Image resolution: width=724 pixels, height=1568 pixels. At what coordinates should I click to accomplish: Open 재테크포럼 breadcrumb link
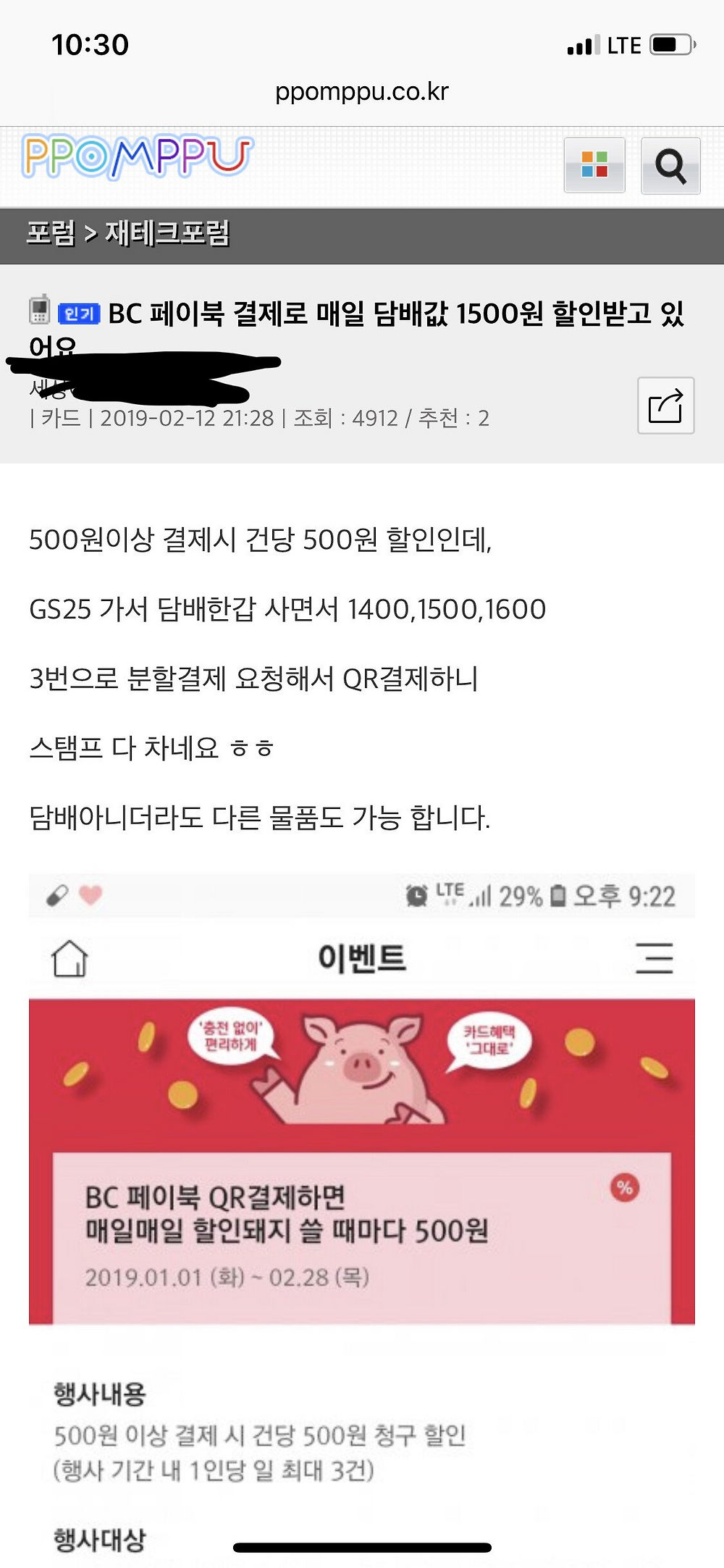[167, 233]
